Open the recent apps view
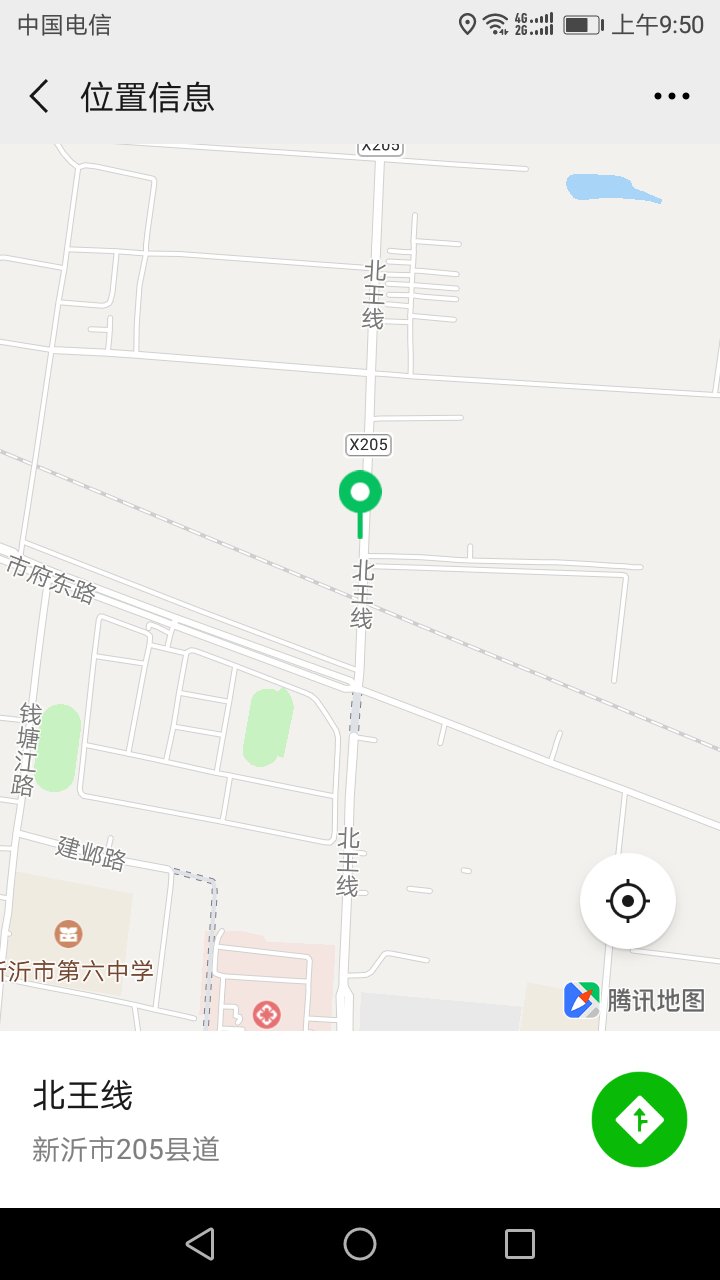 tap(519, 1244)
